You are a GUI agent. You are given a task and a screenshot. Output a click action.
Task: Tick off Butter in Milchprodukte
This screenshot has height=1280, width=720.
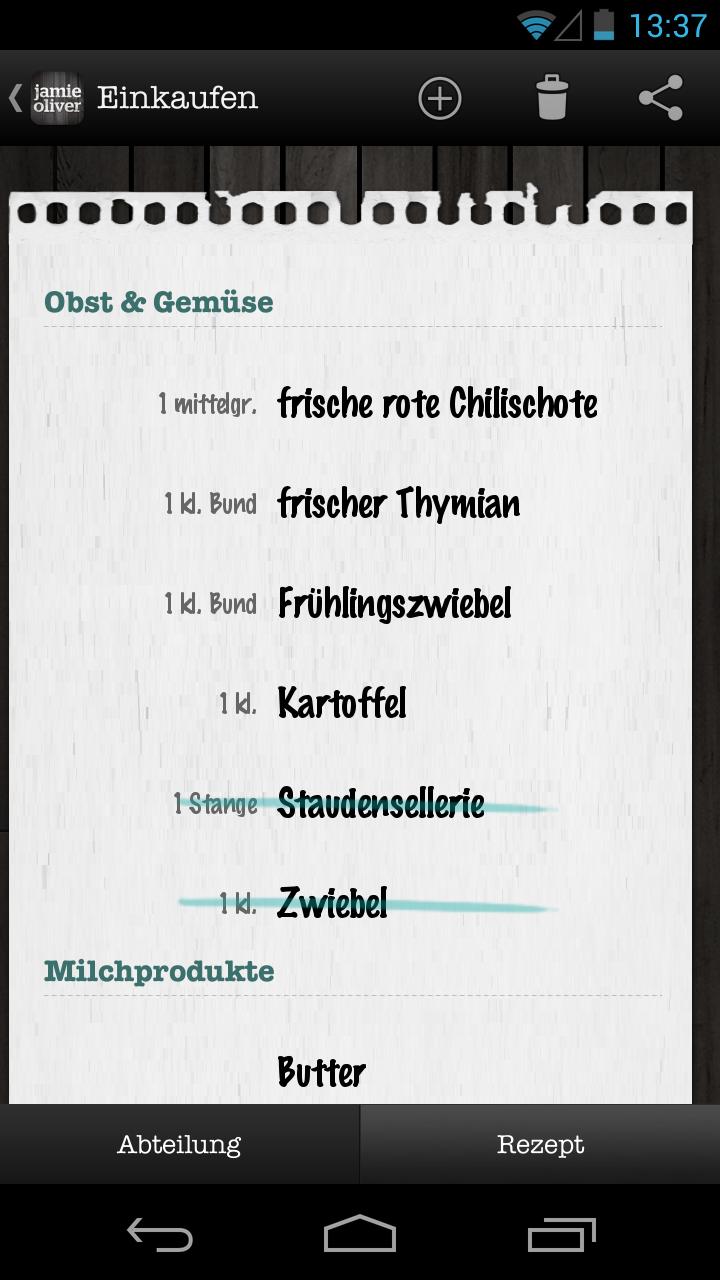tap(321, 1072)
